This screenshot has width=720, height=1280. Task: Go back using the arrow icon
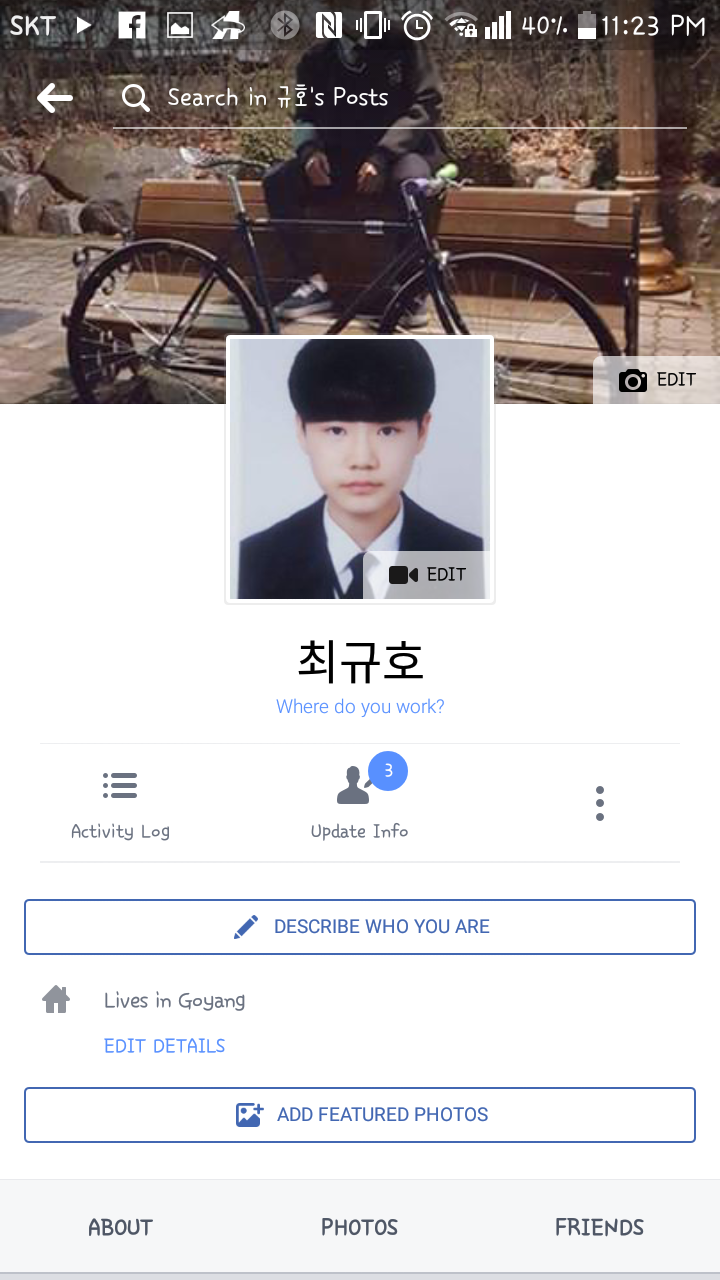click(55, 98)
